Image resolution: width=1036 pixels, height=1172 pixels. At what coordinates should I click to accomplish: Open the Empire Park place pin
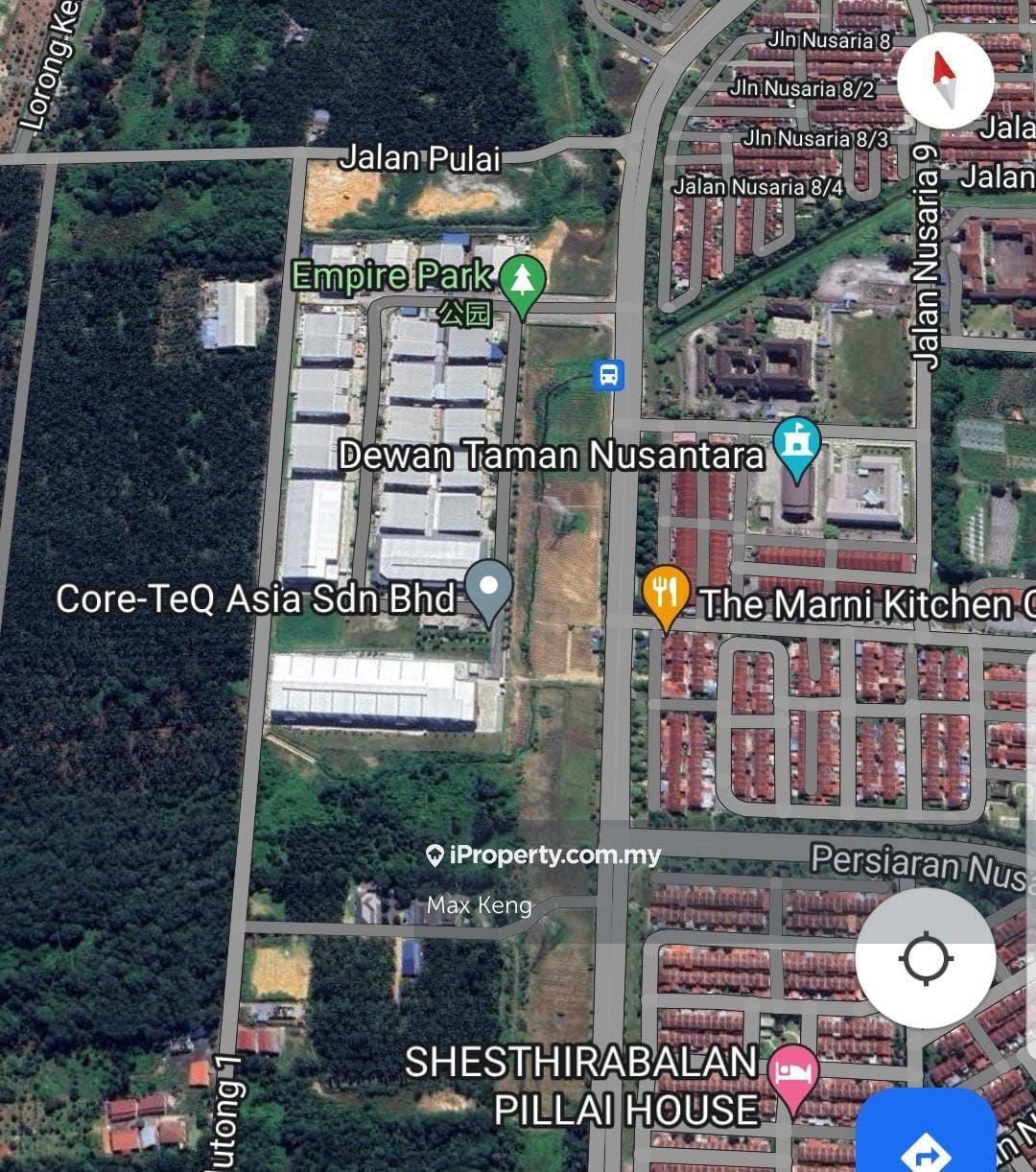(x=523, y=282)
